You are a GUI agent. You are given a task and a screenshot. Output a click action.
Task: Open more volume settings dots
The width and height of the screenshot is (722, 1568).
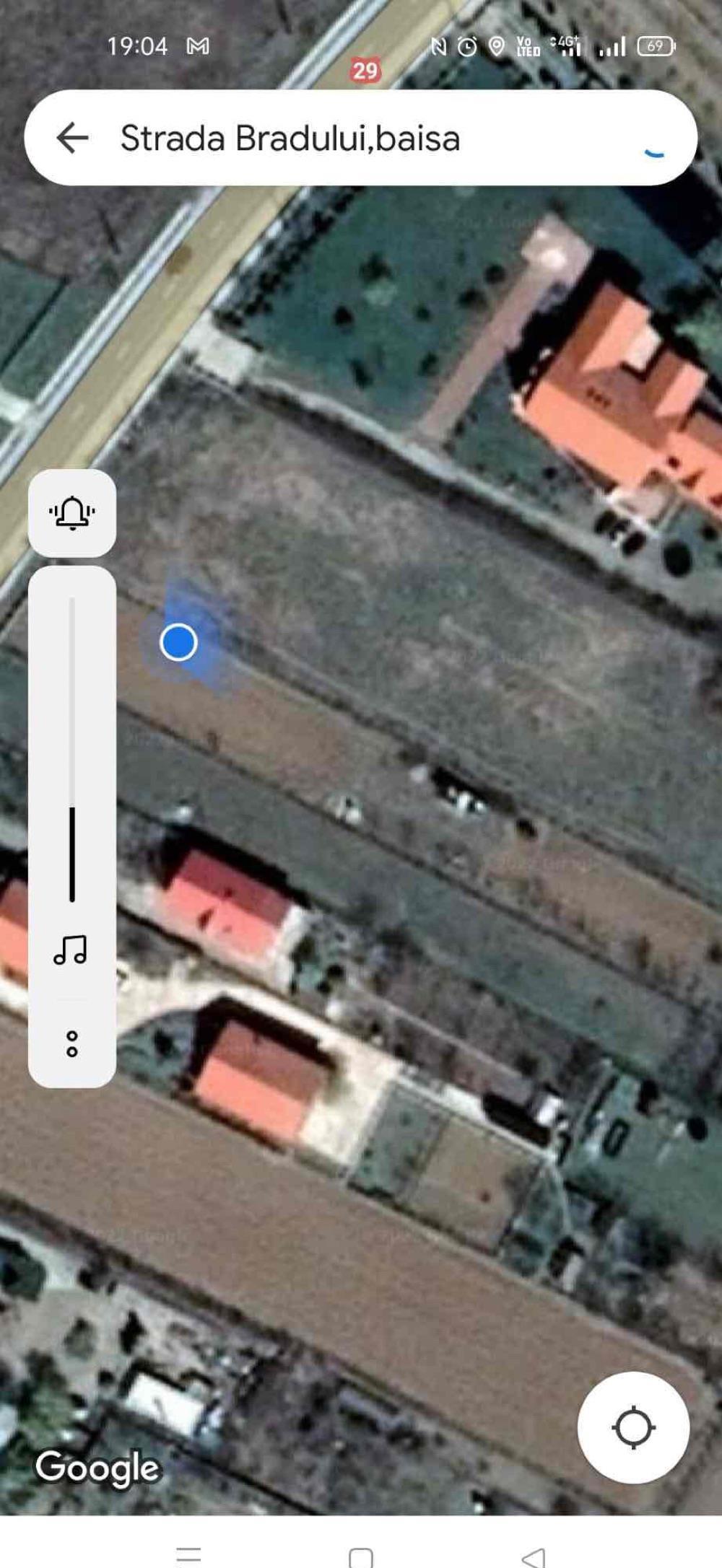[71, 1043]
